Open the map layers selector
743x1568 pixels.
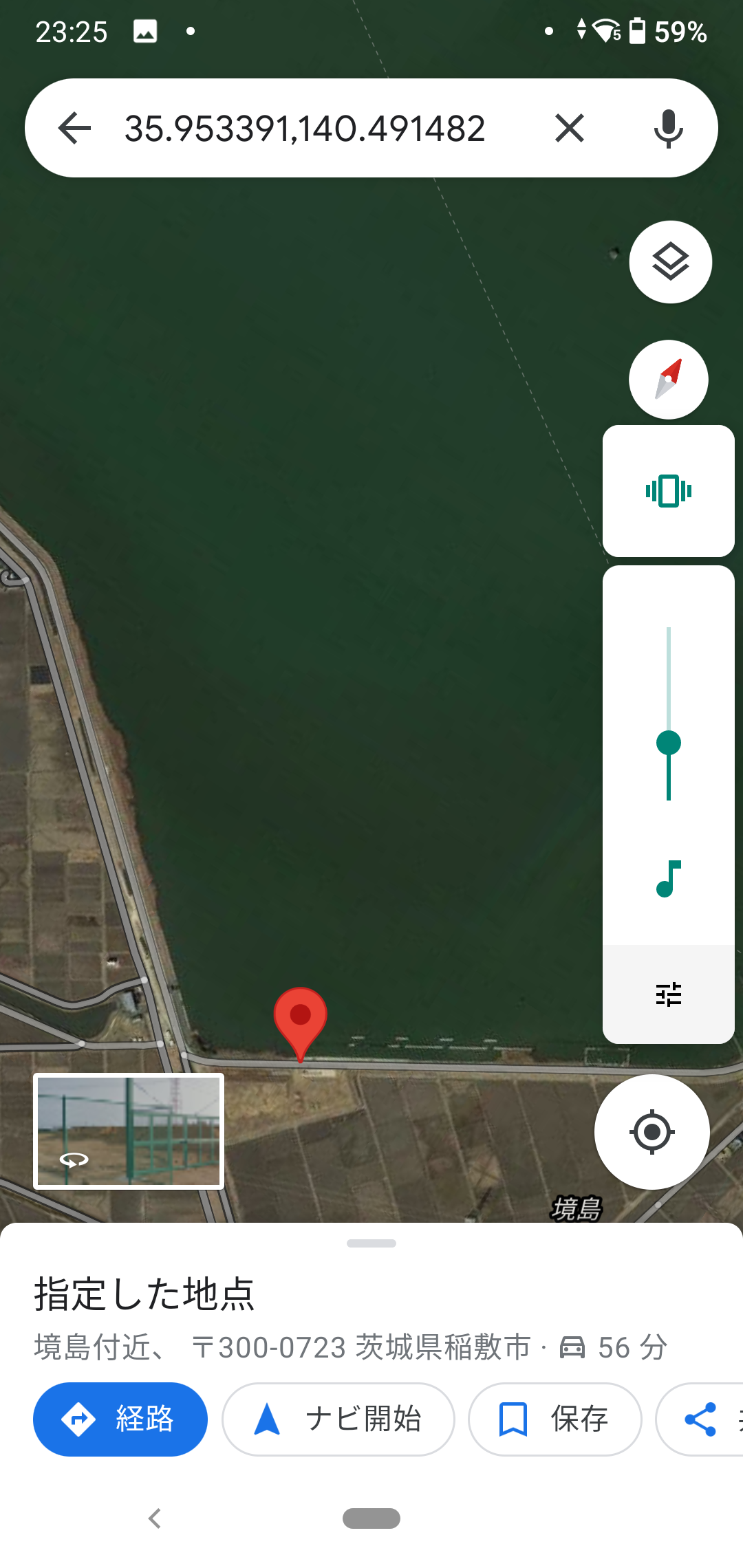670,262
